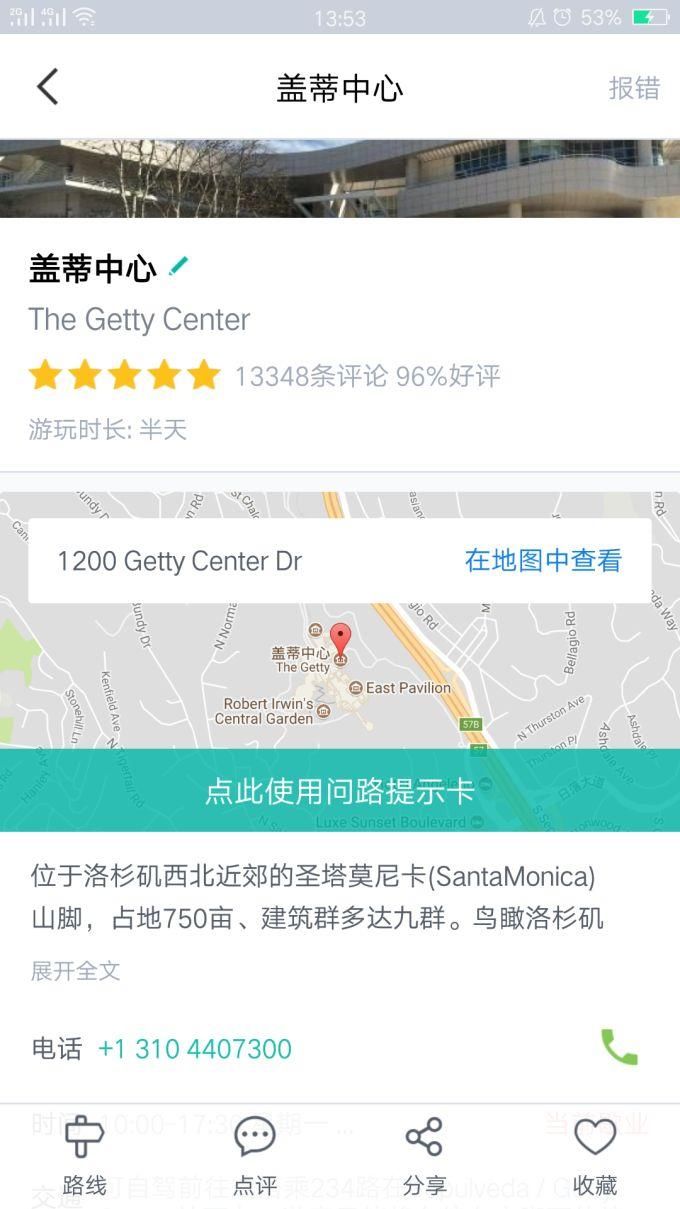Share this place via 分享

pos(424,1157)
